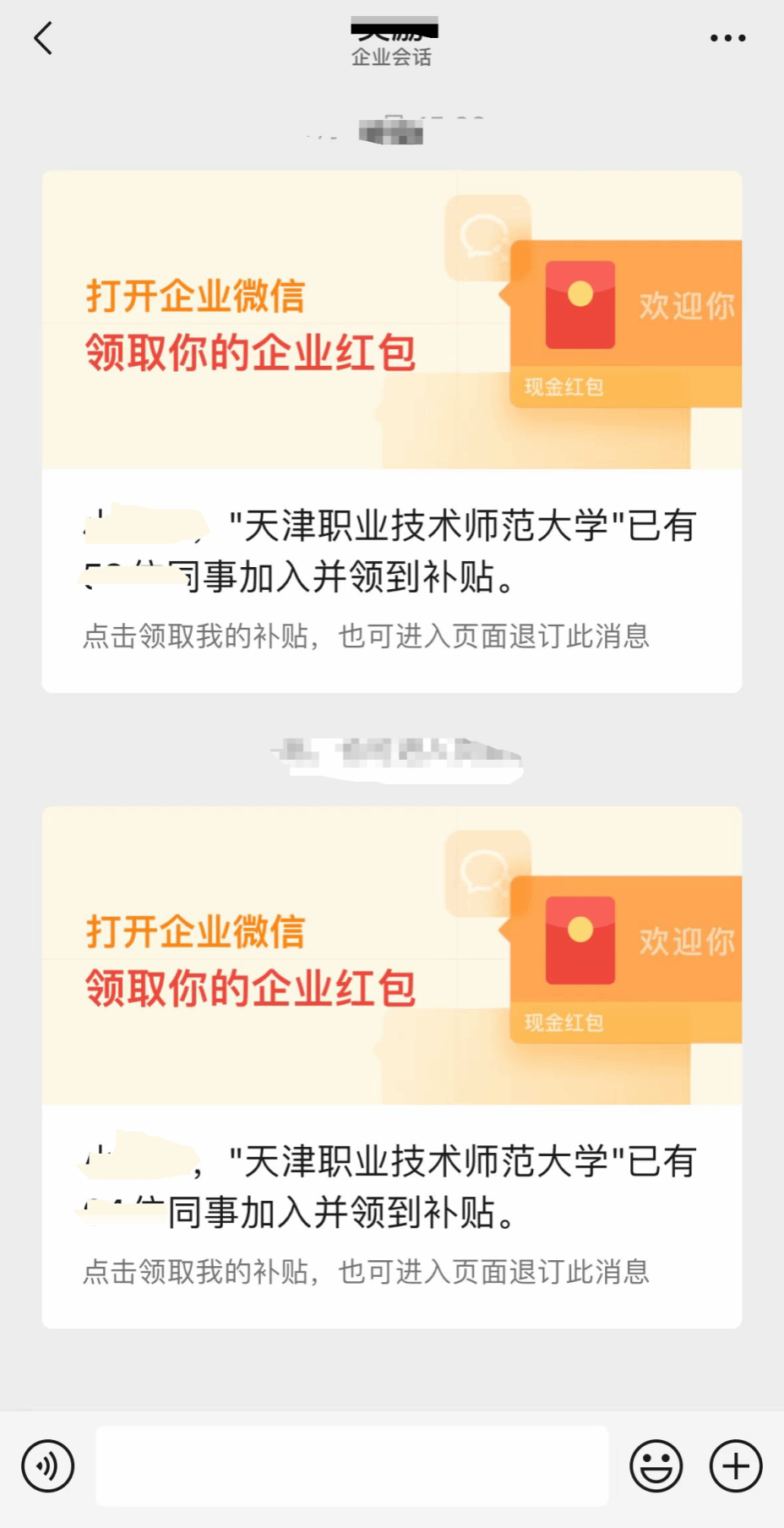Open the plus attachment menu
784x1528 pixels.
[x=735, y=1465]
